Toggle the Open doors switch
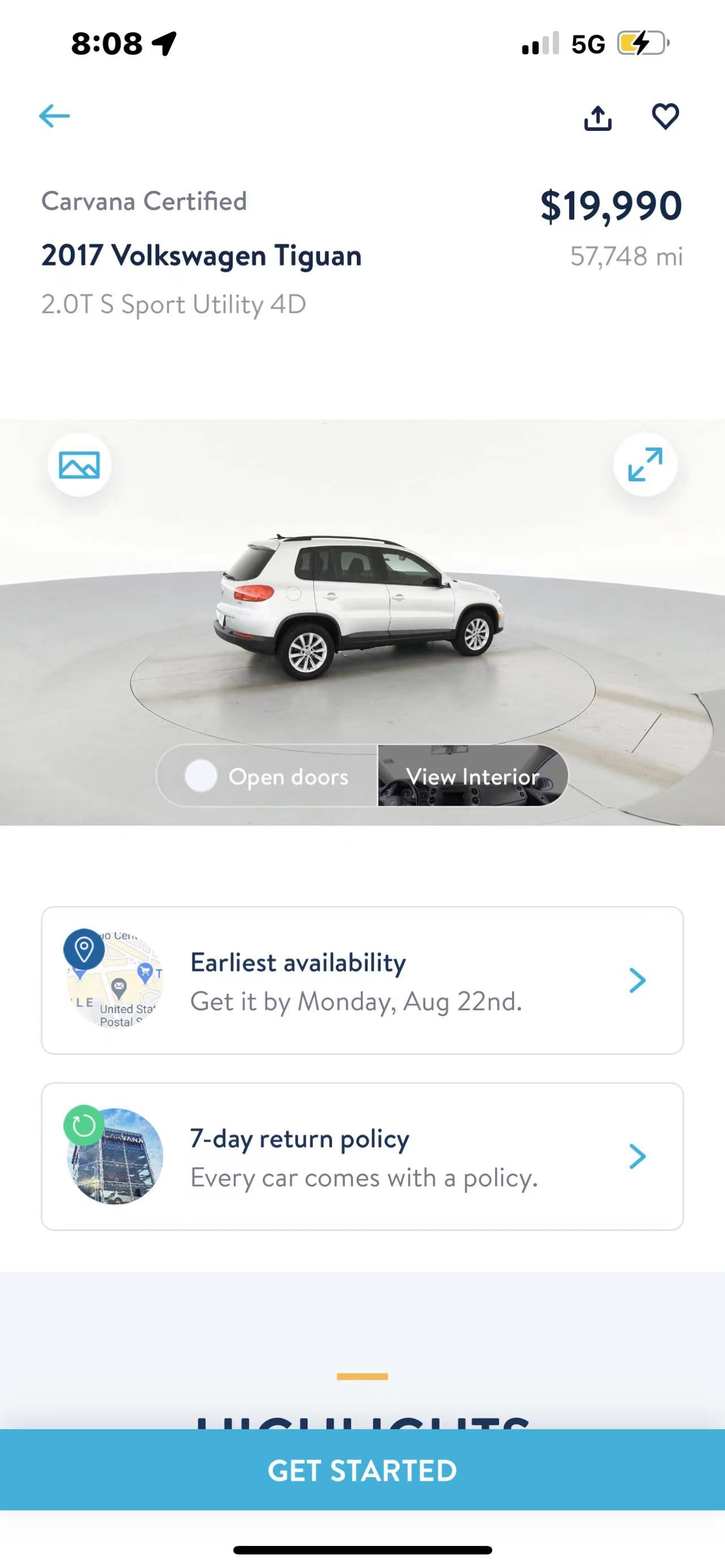 point(202,776)
